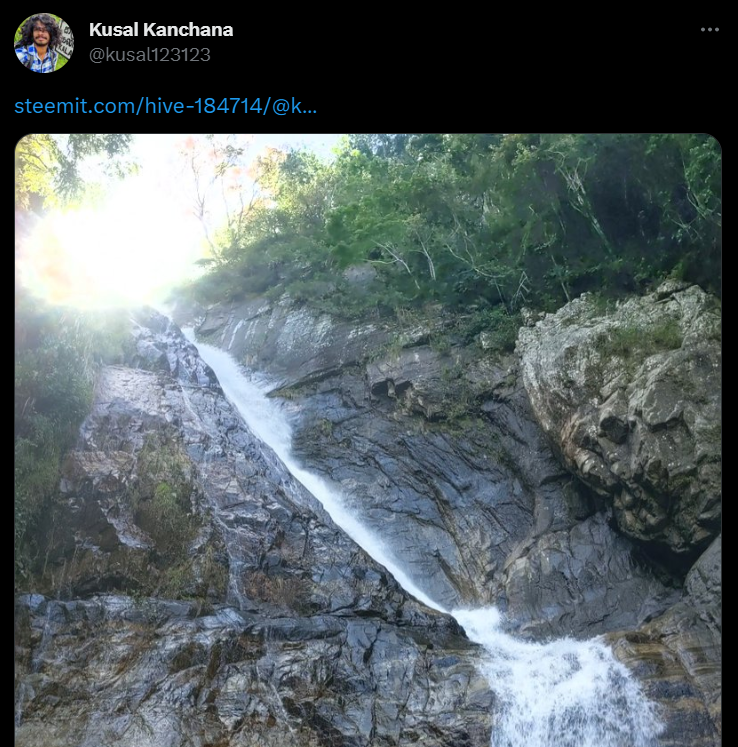Open the tweet's more options menu
The image size is (738, 747).
pyautogui.click(x=709, y=30)
